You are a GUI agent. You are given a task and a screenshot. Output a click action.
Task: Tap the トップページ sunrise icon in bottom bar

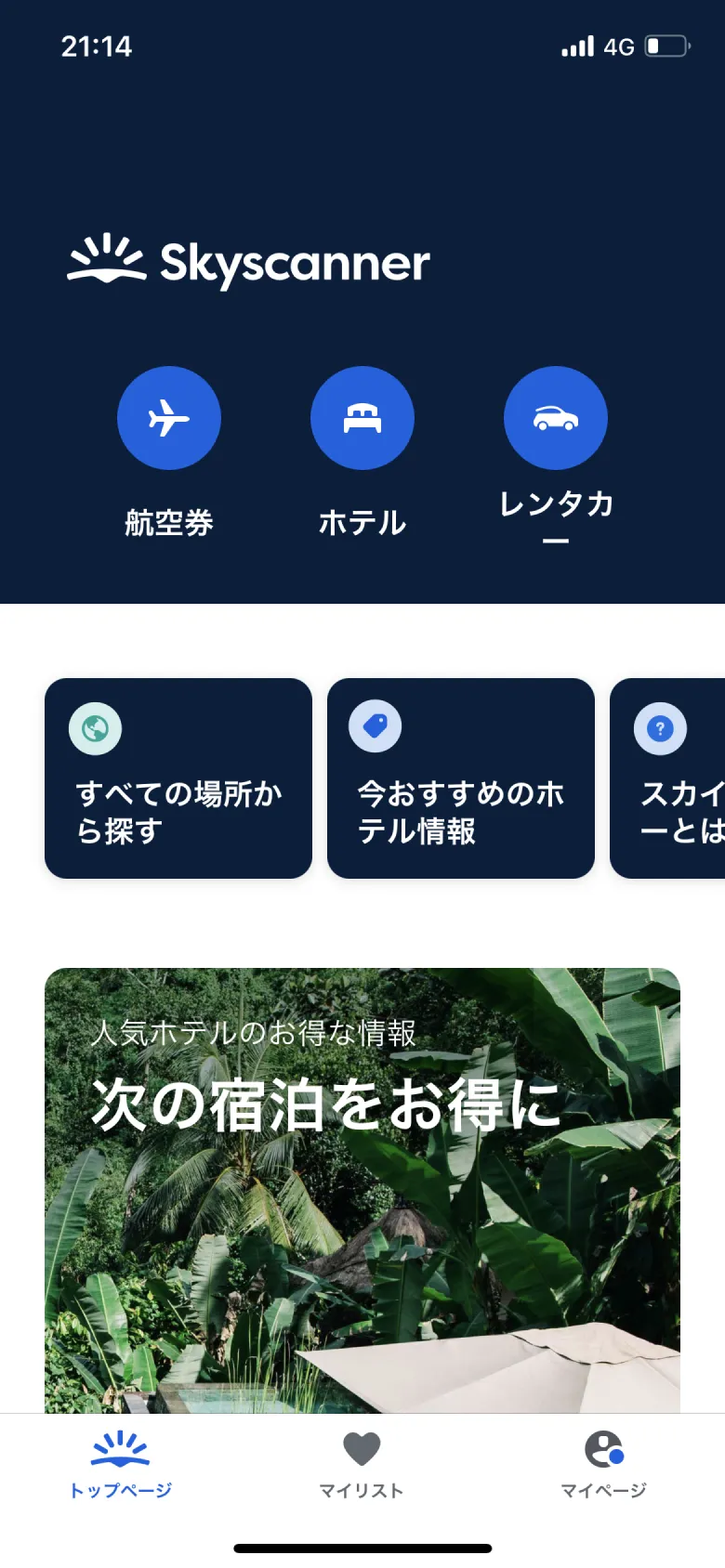pos(121,1445)
